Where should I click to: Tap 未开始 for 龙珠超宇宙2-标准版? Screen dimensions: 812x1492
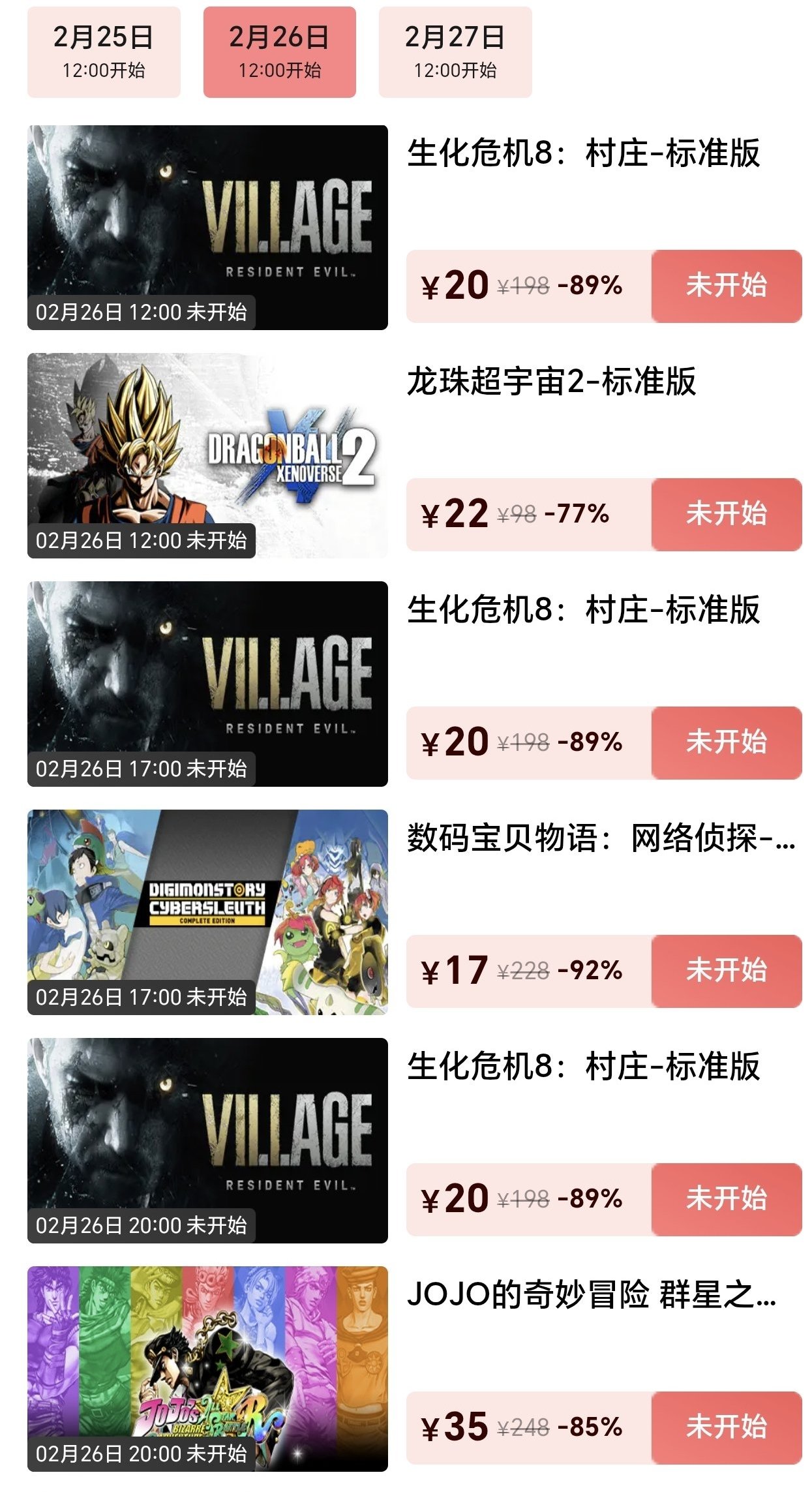pyautogui.click(x=726, y=514)
